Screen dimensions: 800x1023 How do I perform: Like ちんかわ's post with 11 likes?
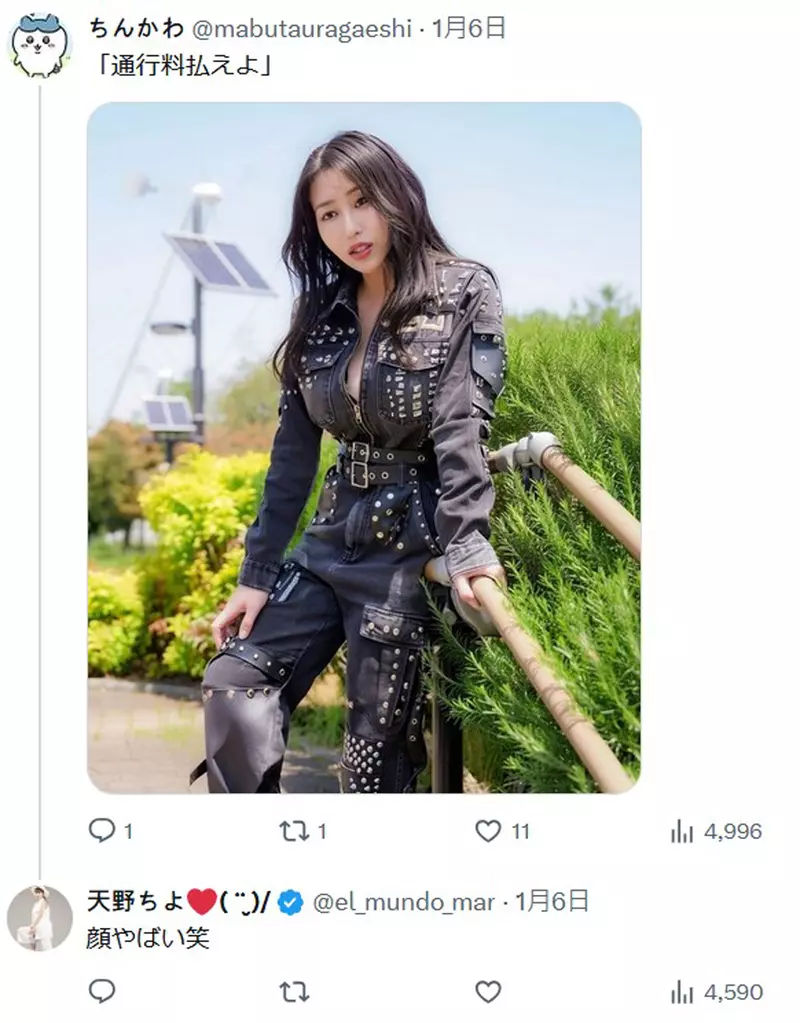(x=487, y=830)
